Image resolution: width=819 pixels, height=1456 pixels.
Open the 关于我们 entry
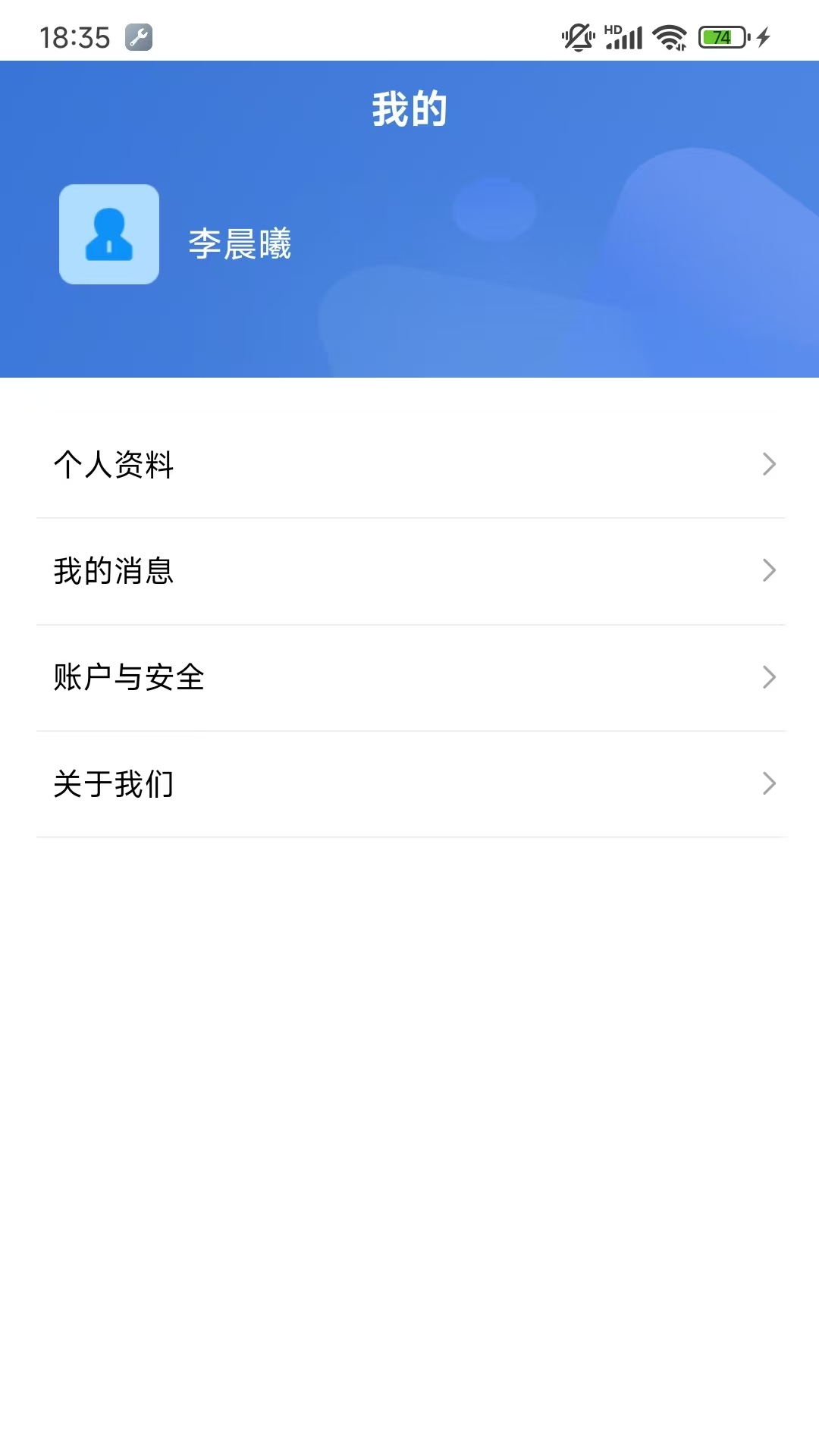click(114, 786)
